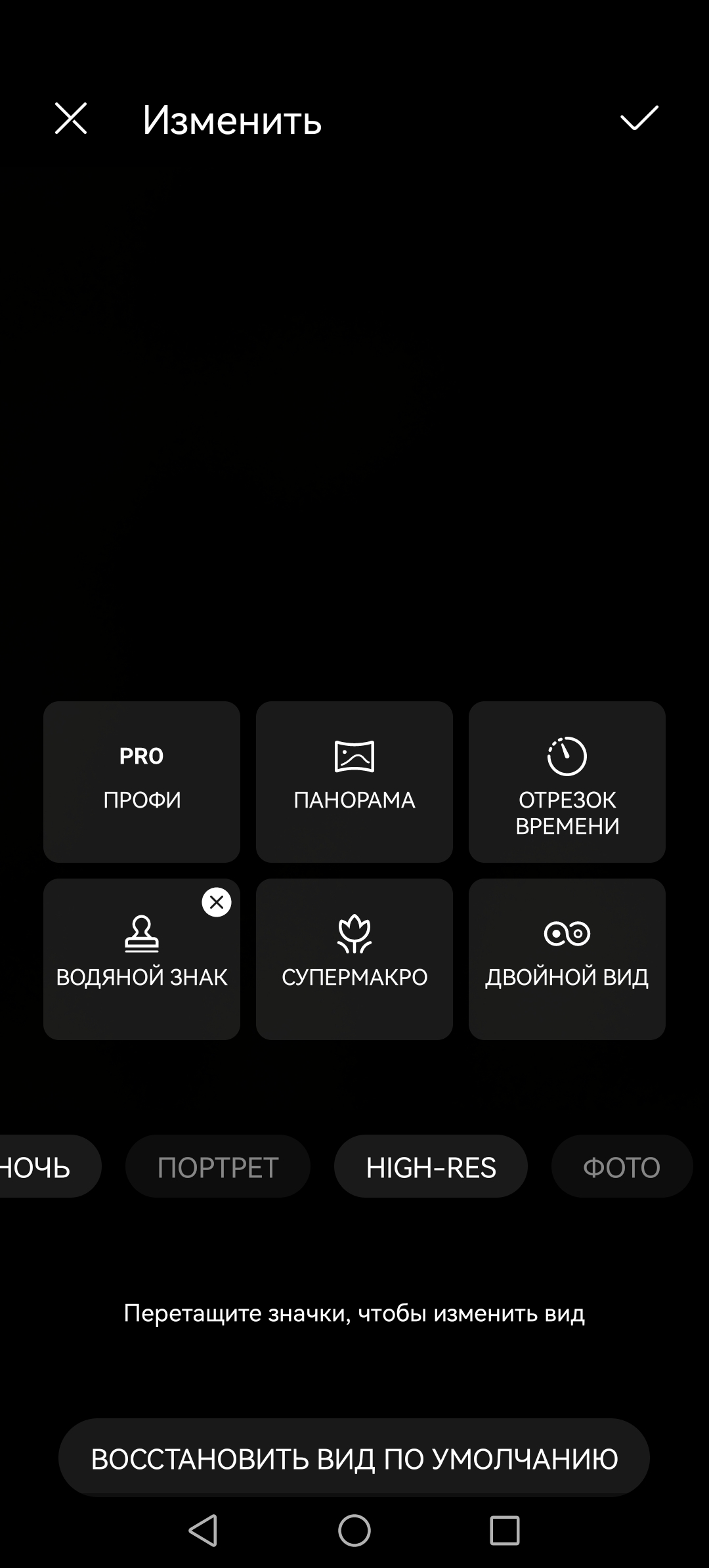This screenshot has width=709, height=1568.
Task: Go back using system back button
Action: [203, 1531]
